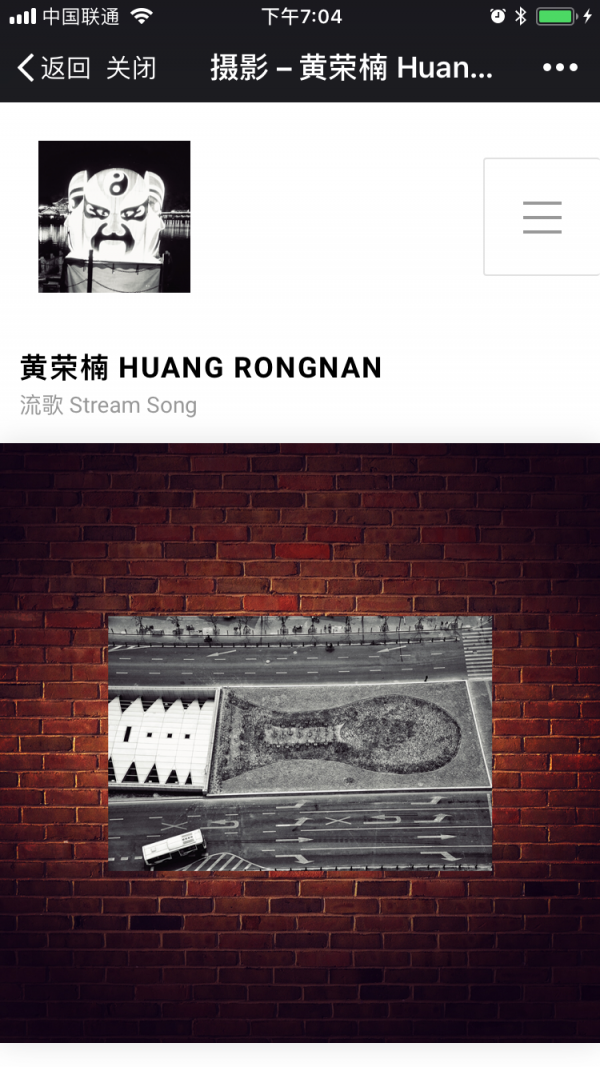Open the aerial street photo on brick wall
The height and width of the screenshot is (1067, 600).
[x=300, y=742]
